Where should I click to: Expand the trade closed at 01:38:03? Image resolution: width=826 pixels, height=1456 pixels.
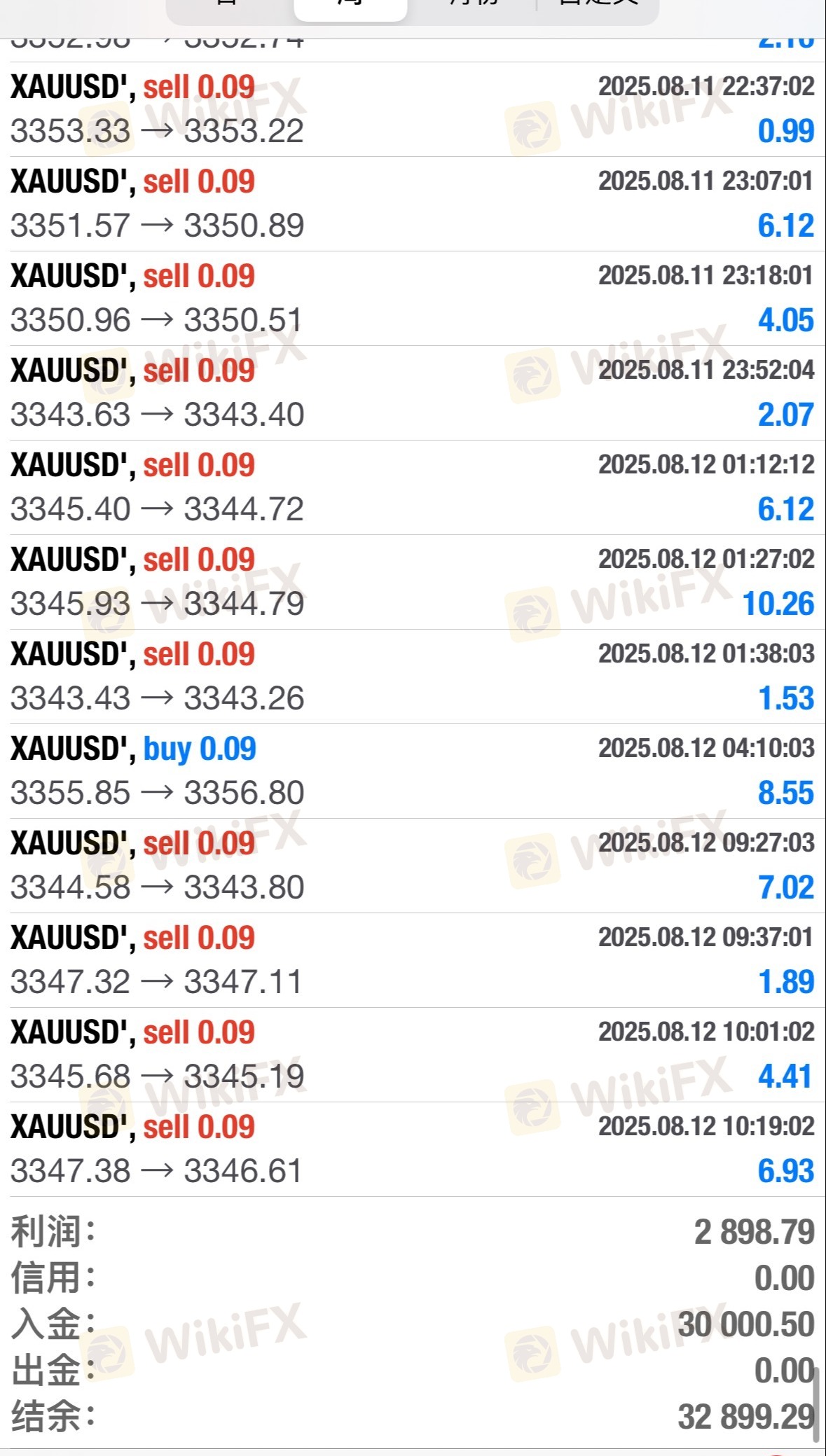pos(413,677)
